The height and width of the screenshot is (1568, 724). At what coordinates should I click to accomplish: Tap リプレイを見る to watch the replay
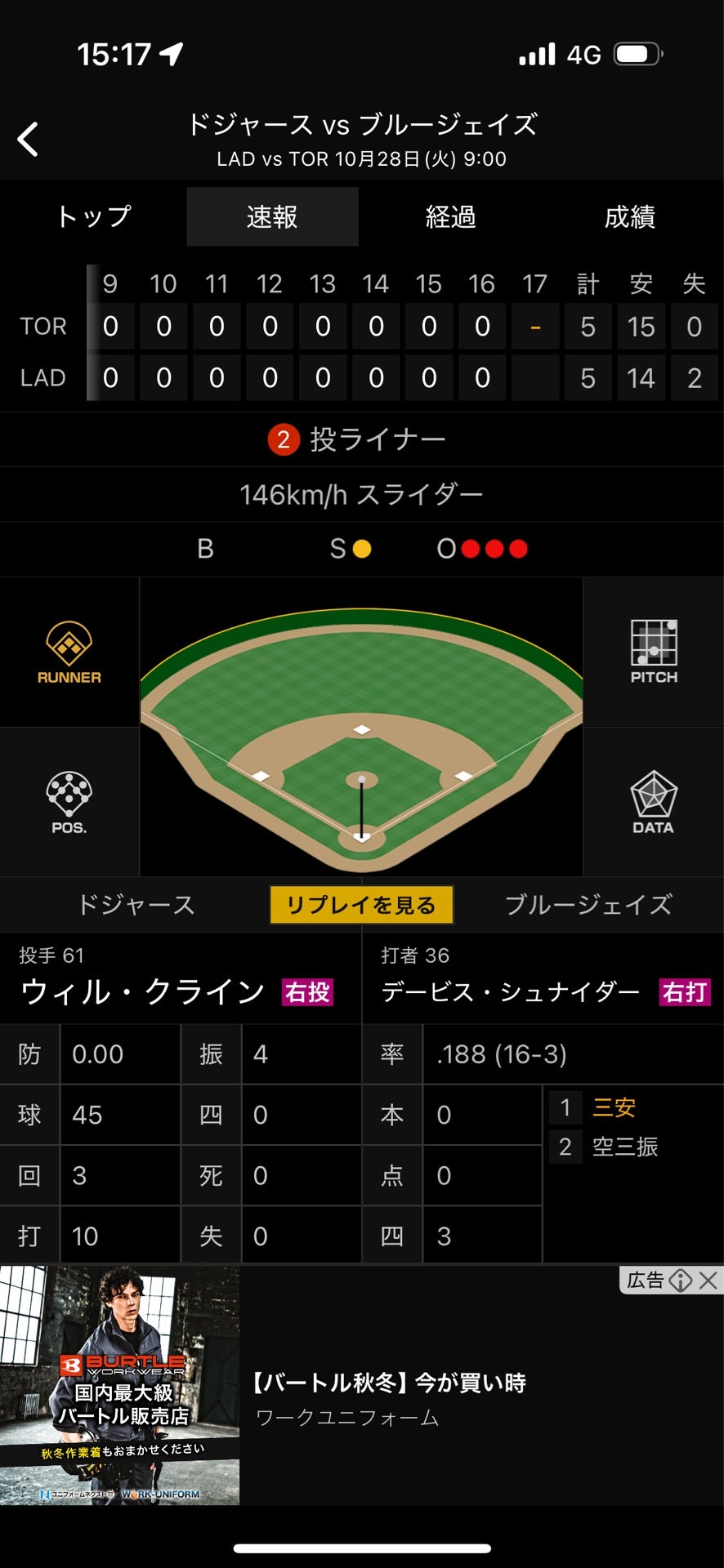coord(361,905)
